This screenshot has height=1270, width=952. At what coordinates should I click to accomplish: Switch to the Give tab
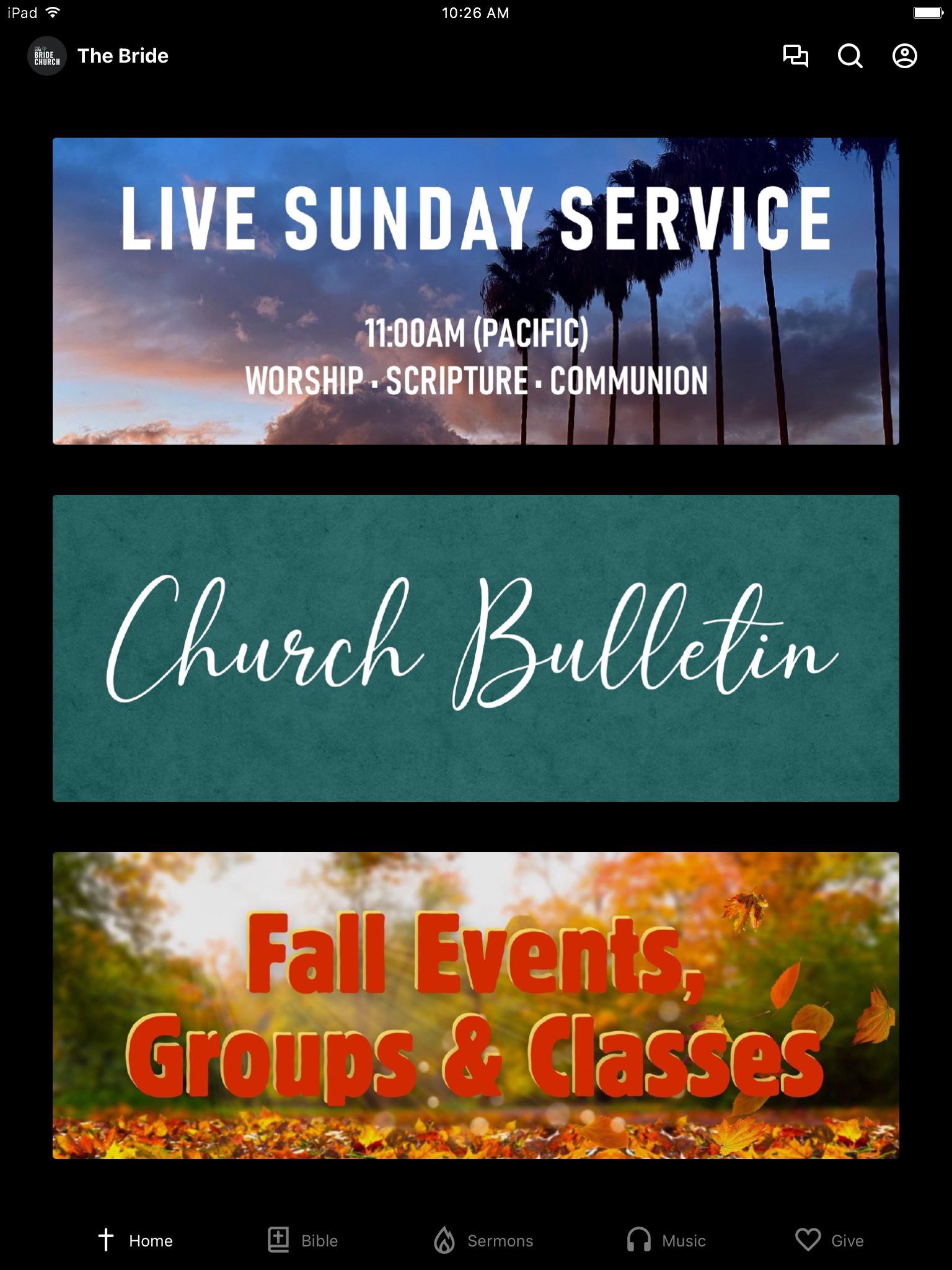coord(829,1240)
